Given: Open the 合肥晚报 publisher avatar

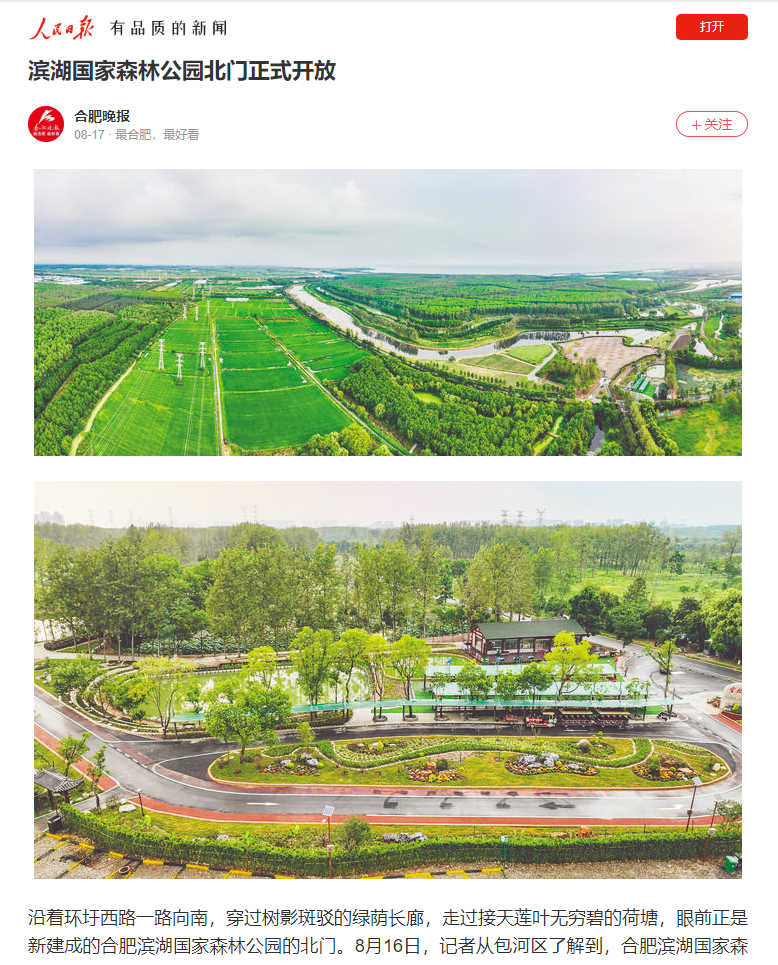Looking at the screenshot, I should point(46,124).
